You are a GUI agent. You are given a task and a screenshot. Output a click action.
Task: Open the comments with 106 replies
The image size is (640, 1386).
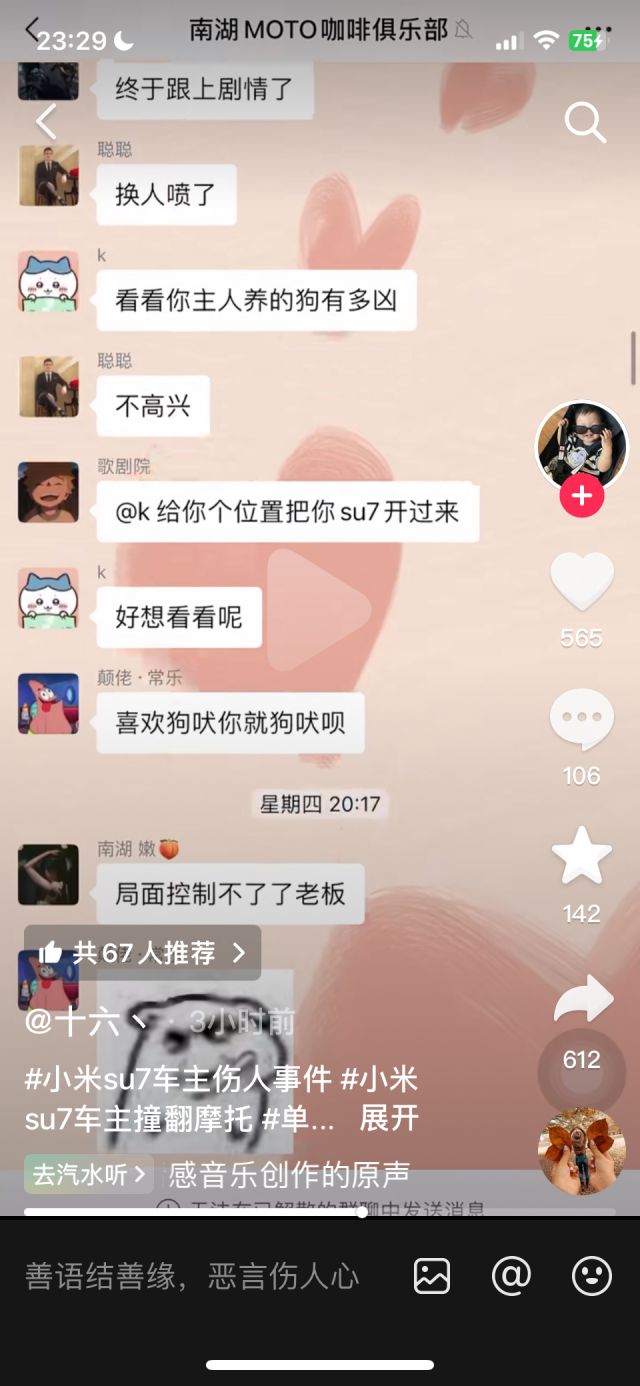pyautogui.click(x=582, y=719)
